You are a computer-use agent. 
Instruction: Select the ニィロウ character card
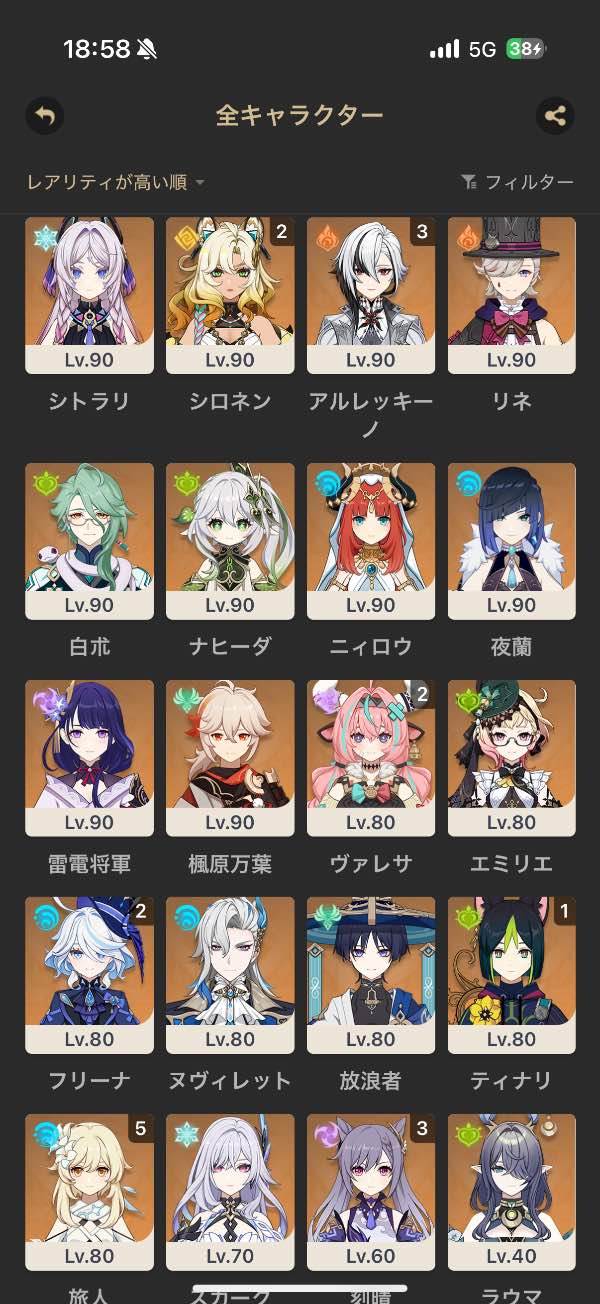371,541
